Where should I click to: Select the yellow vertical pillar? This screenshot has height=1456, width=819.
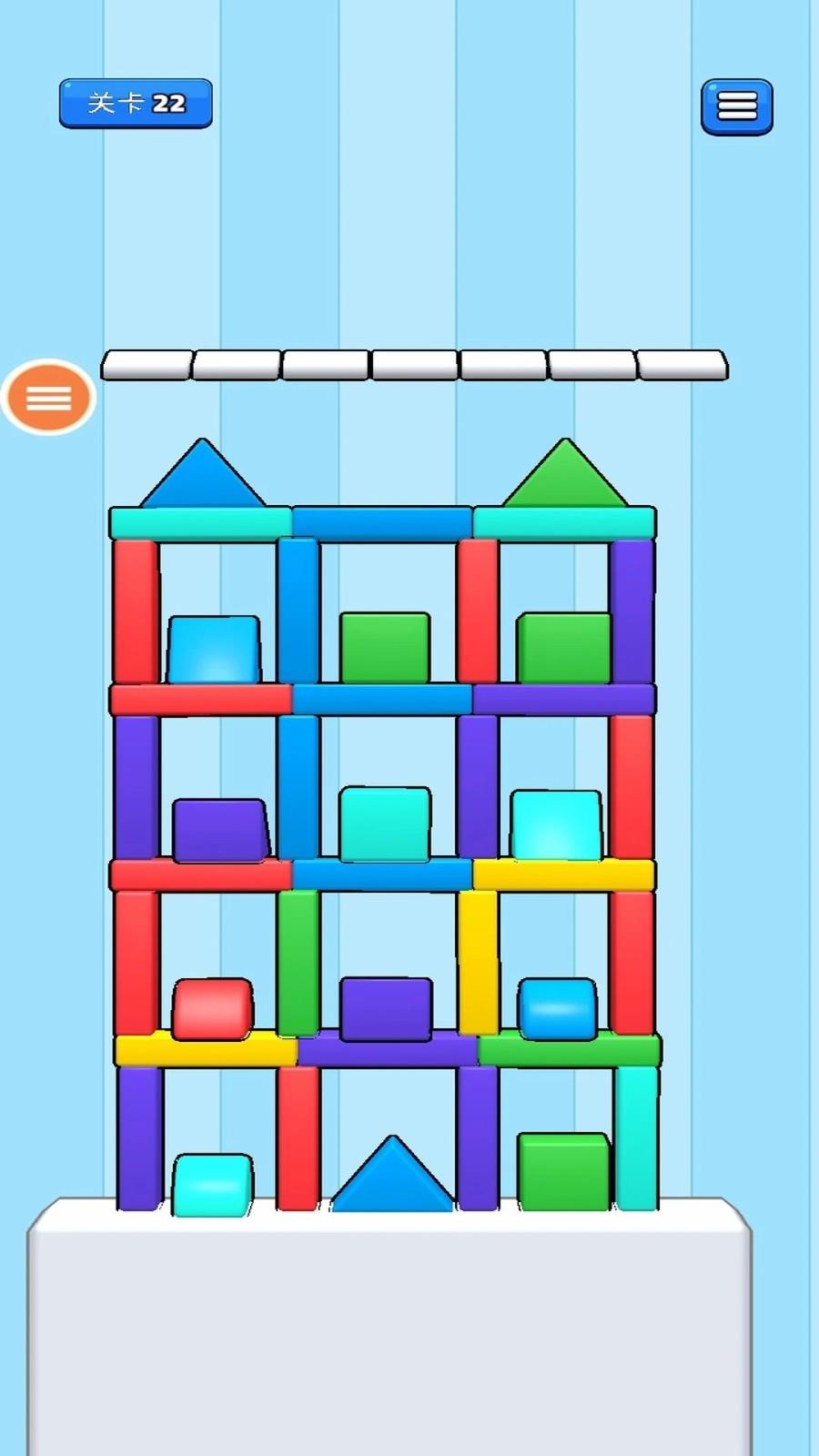(478, 962)
